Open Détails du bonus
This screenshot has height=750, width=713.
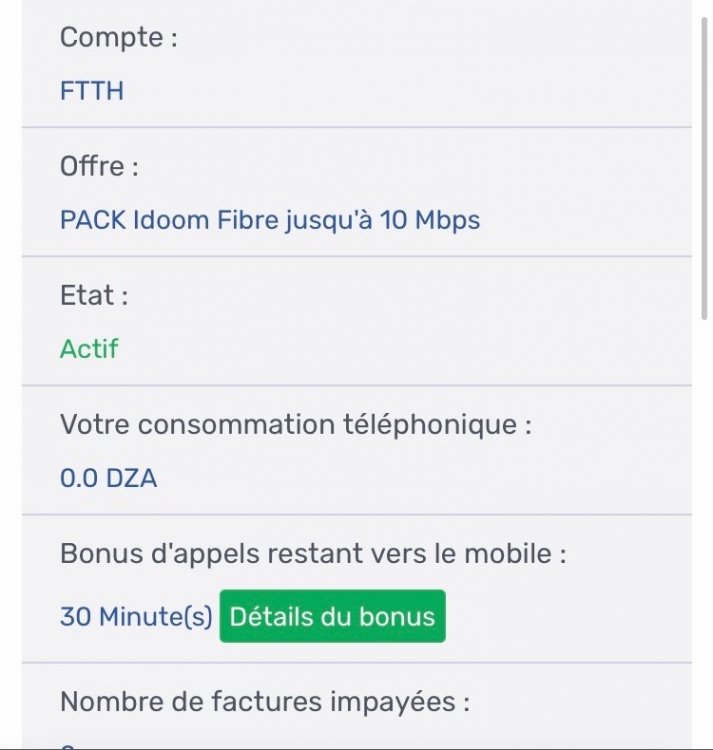pos(332,616)
